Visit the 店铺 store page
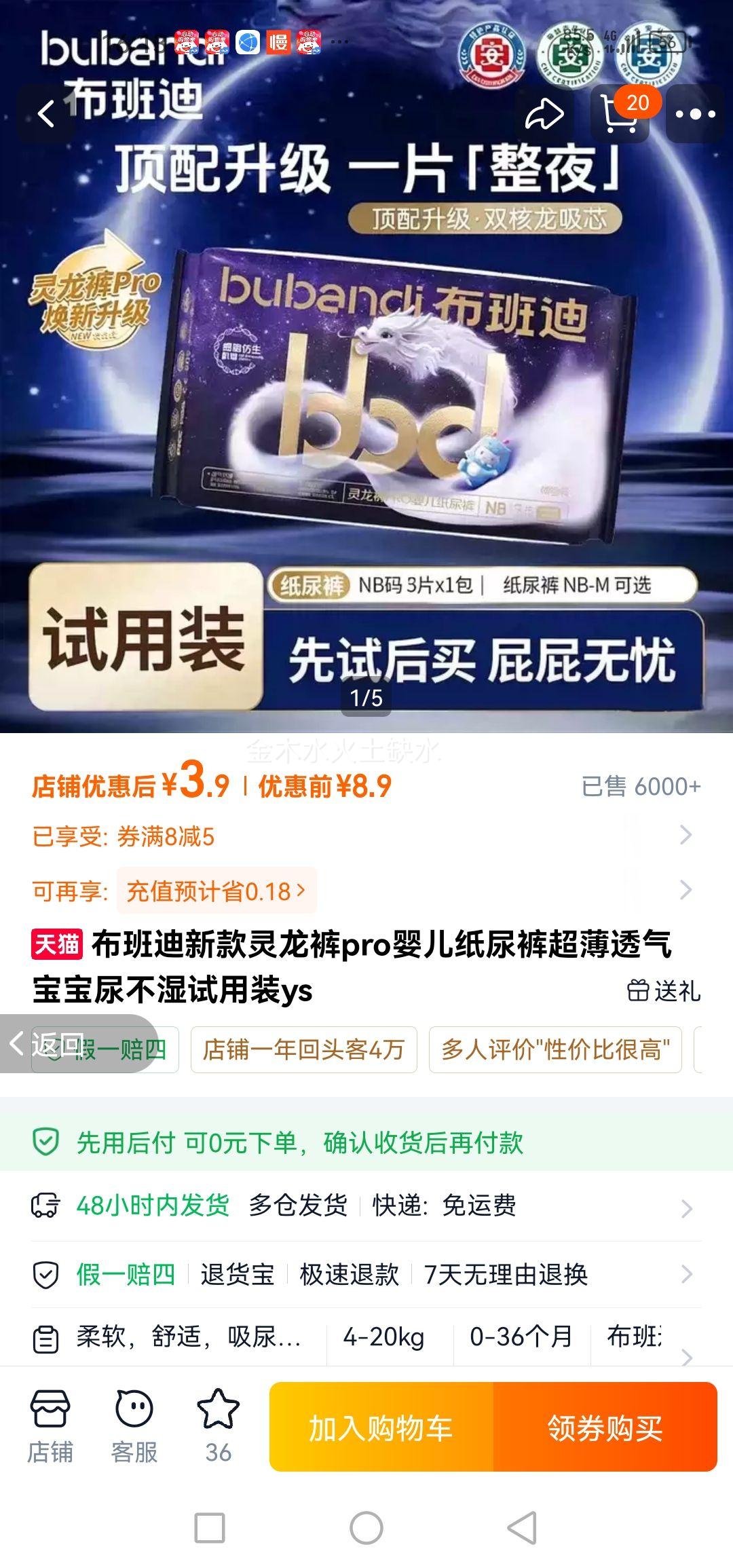Viewport: 733px width, 1568px height. pyautogui.click(x=50, y=1425)
